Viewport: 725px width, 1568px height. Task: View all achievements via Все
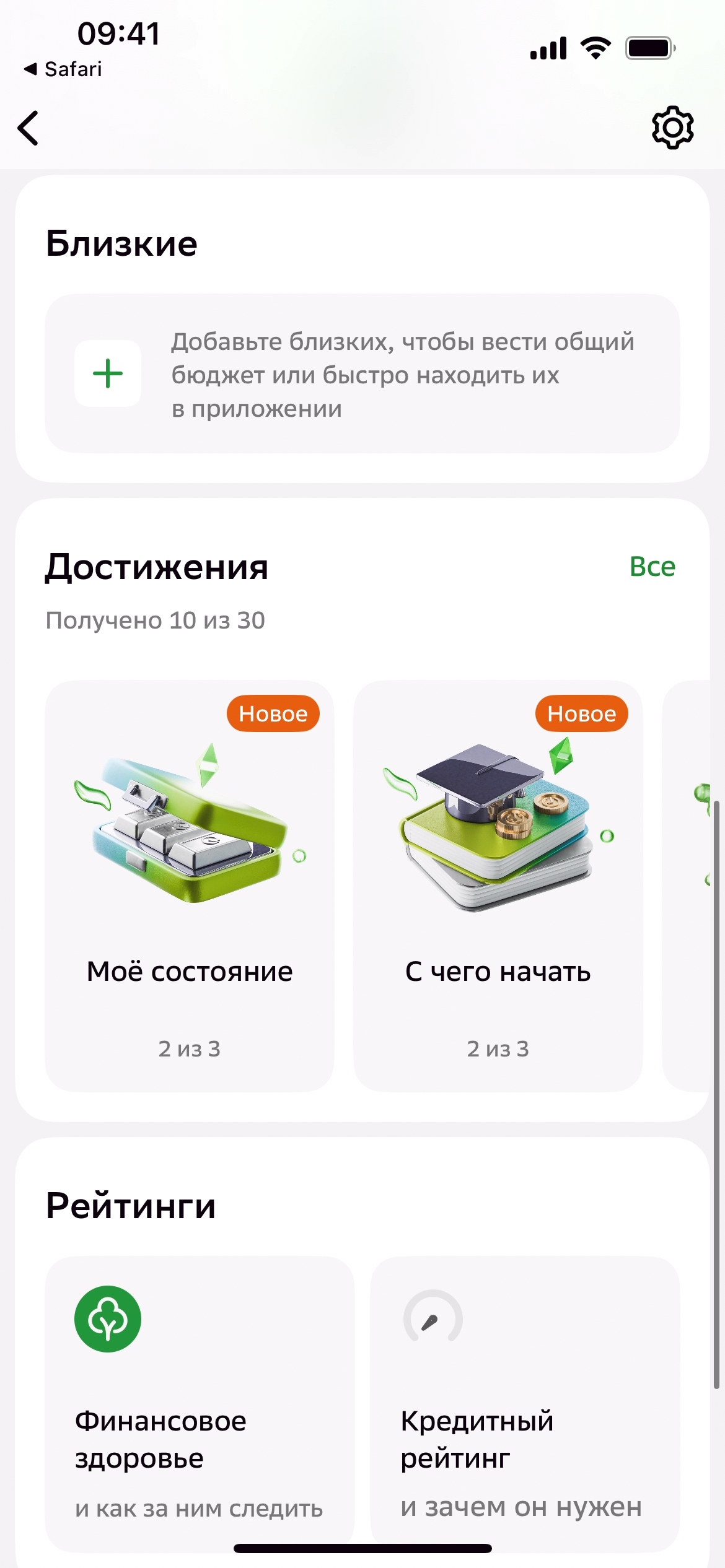[x=652, y=567]
